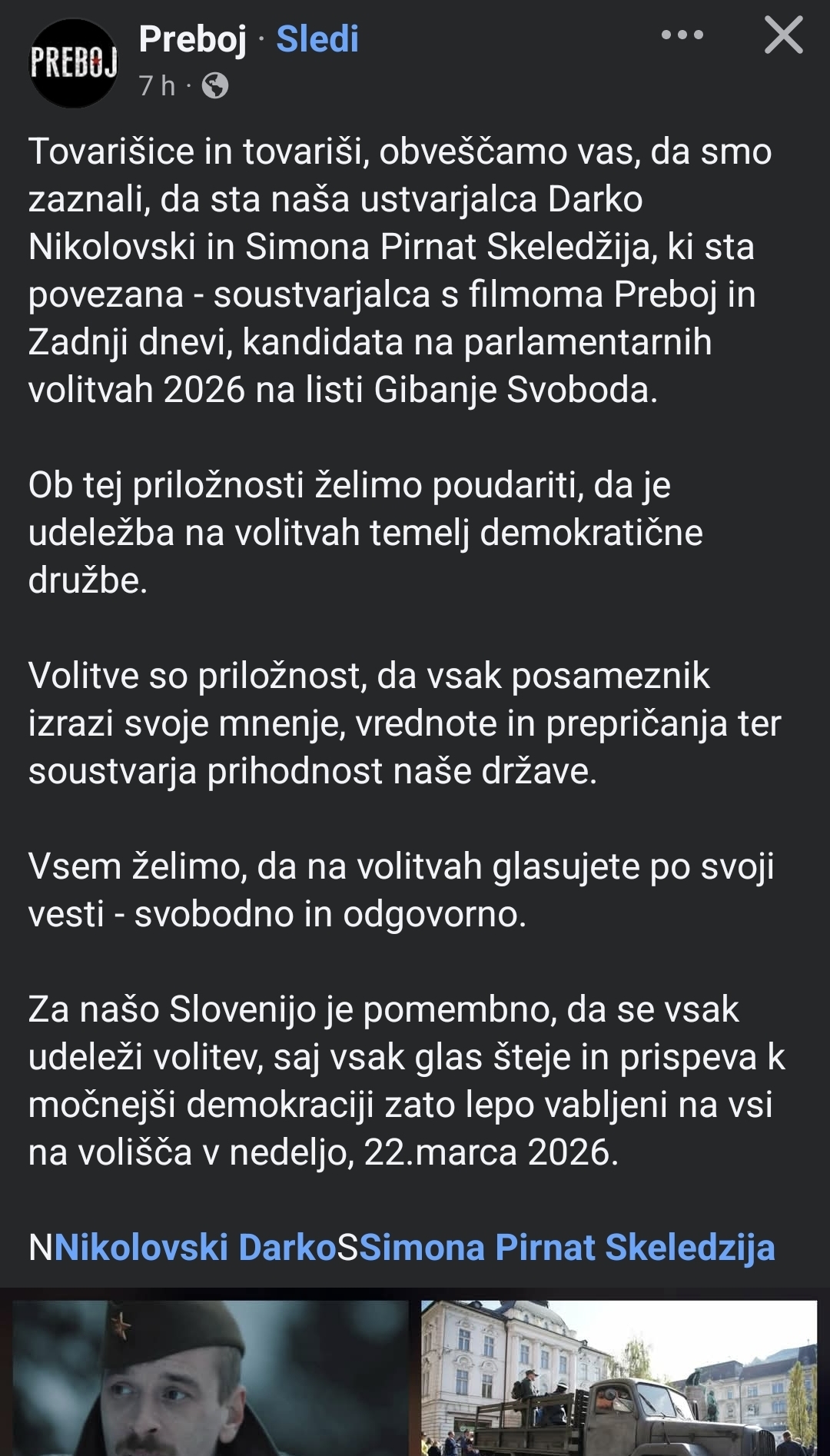Open tagged profile Simona Pirnat Skeledzija
The height and width of the screenshot is (1456, 830).
567,1247
